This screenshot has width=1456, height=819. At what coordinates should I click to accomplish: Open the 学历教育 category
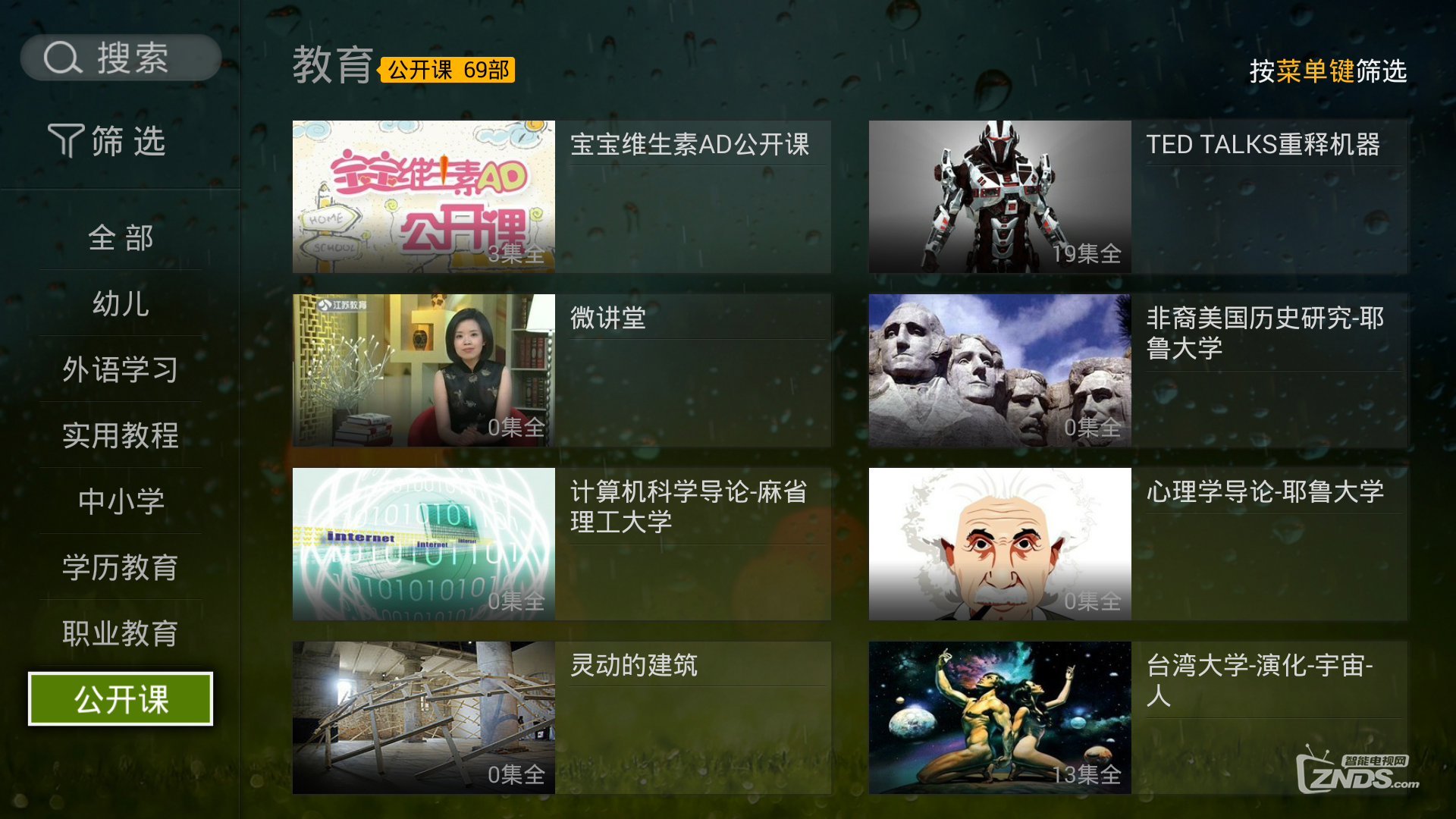point(121,567)
